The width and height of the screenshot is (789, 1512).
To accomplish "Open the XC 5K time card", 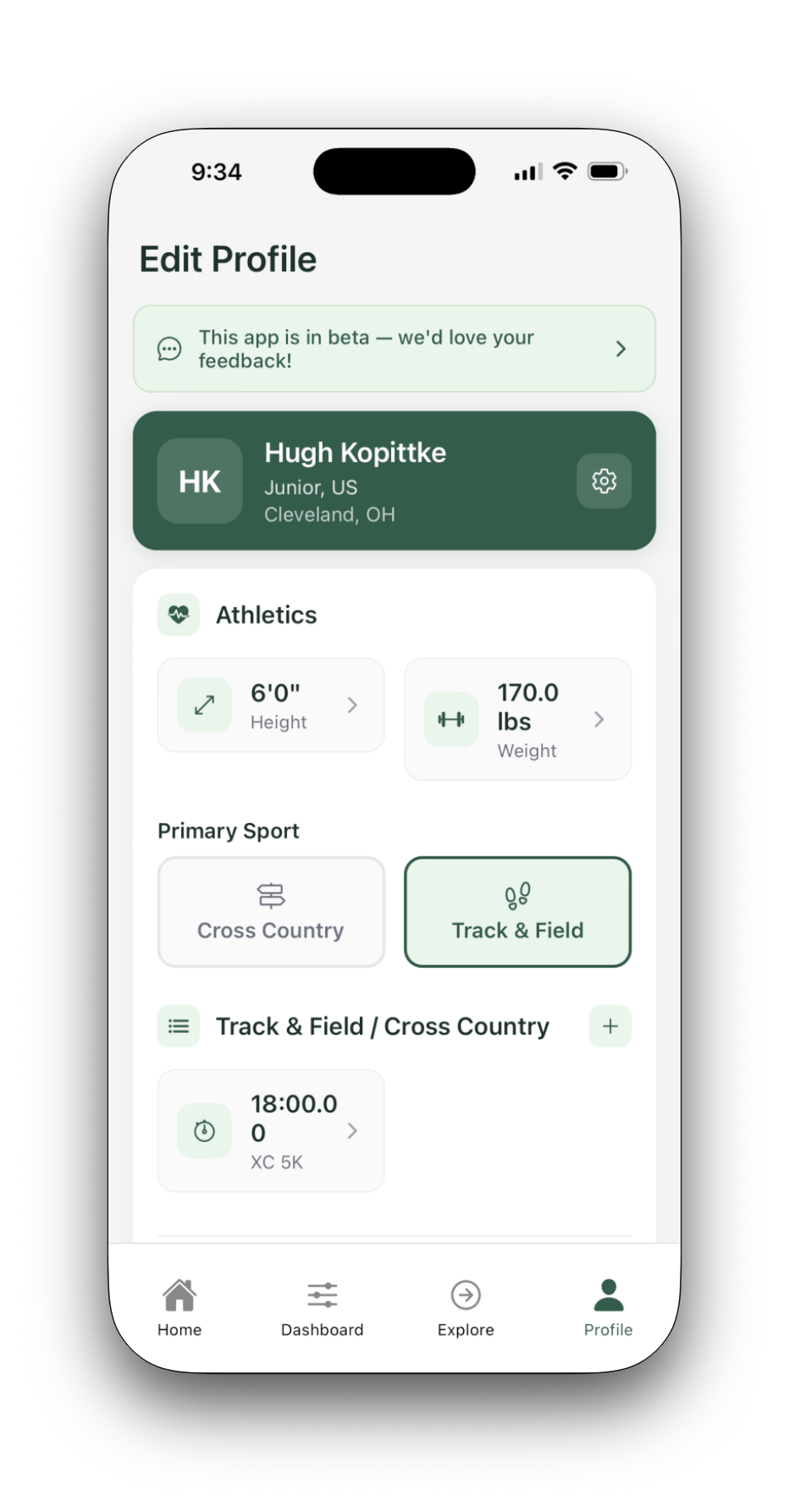I will click(271, 1131).
